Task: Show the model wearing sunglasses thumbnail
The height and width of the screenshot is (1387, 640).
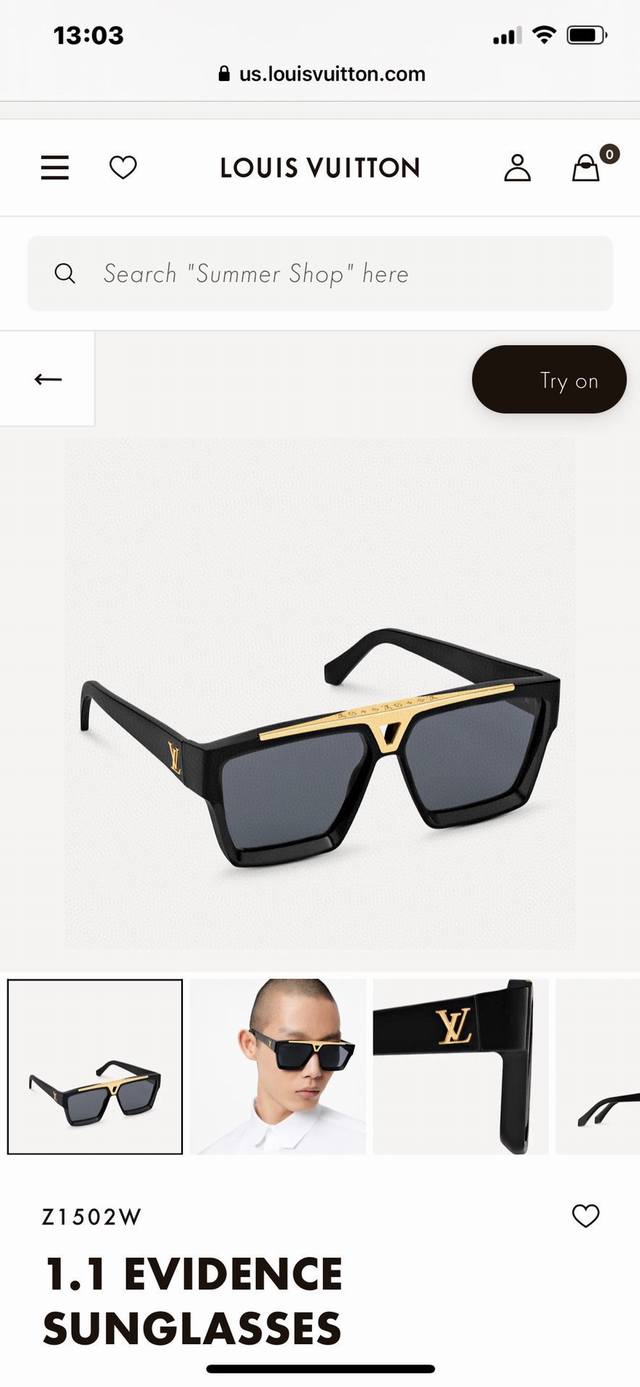Action: pyautogui.click(x=278, y=1067)
